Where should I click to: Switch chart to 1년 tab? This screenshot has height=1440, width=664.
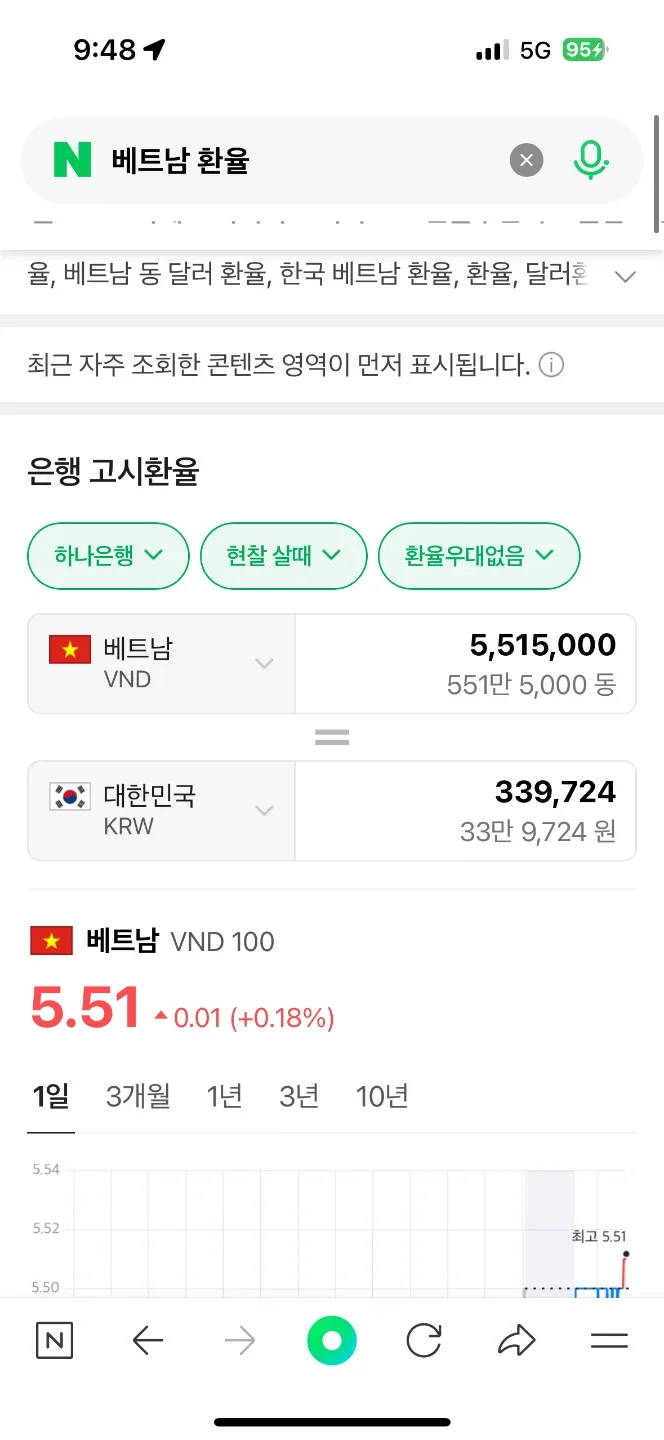click(224, 1097)
